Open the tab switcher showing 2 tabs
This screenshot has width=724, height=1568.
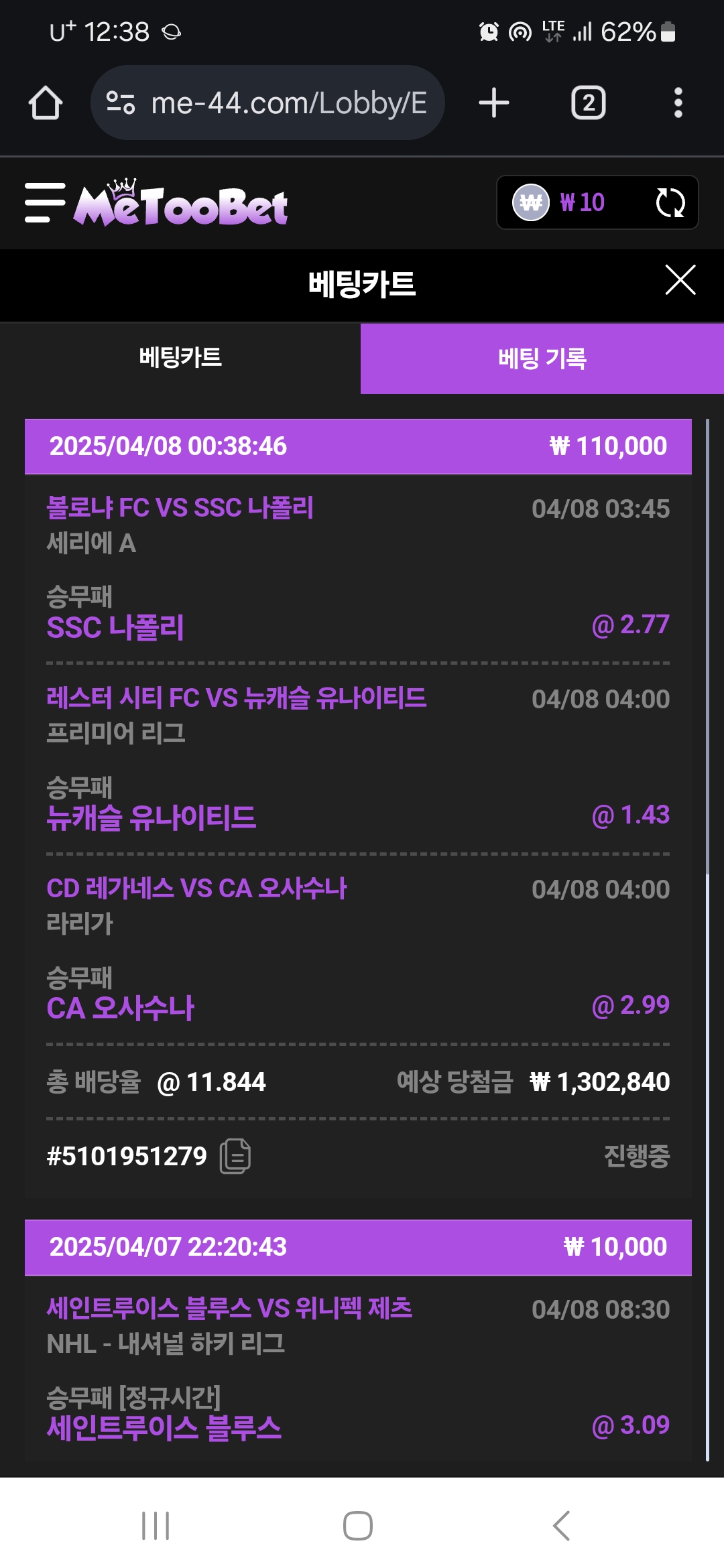(x=589, y=103)
